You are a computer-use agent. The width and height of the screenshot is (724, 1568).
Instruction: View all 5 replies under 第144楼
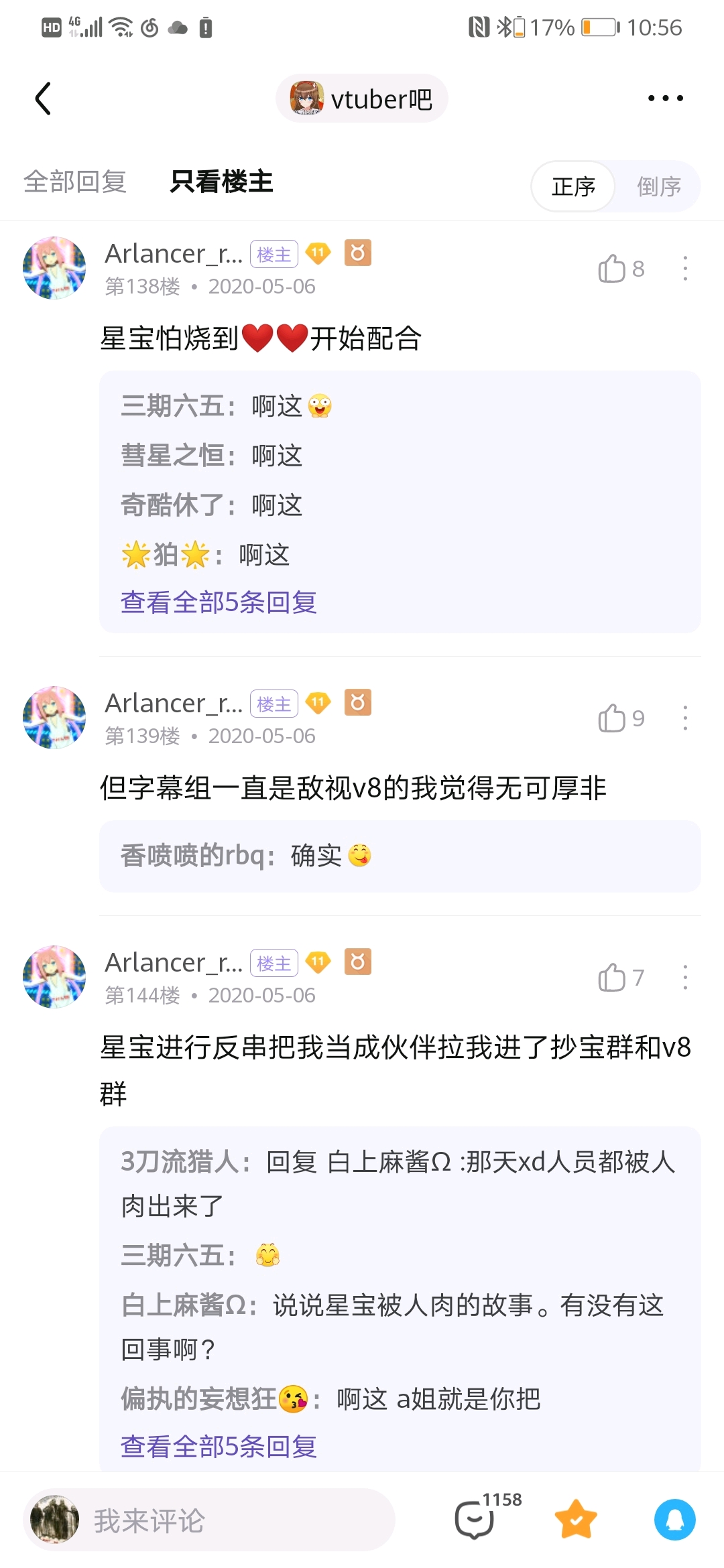point(219,1446)
